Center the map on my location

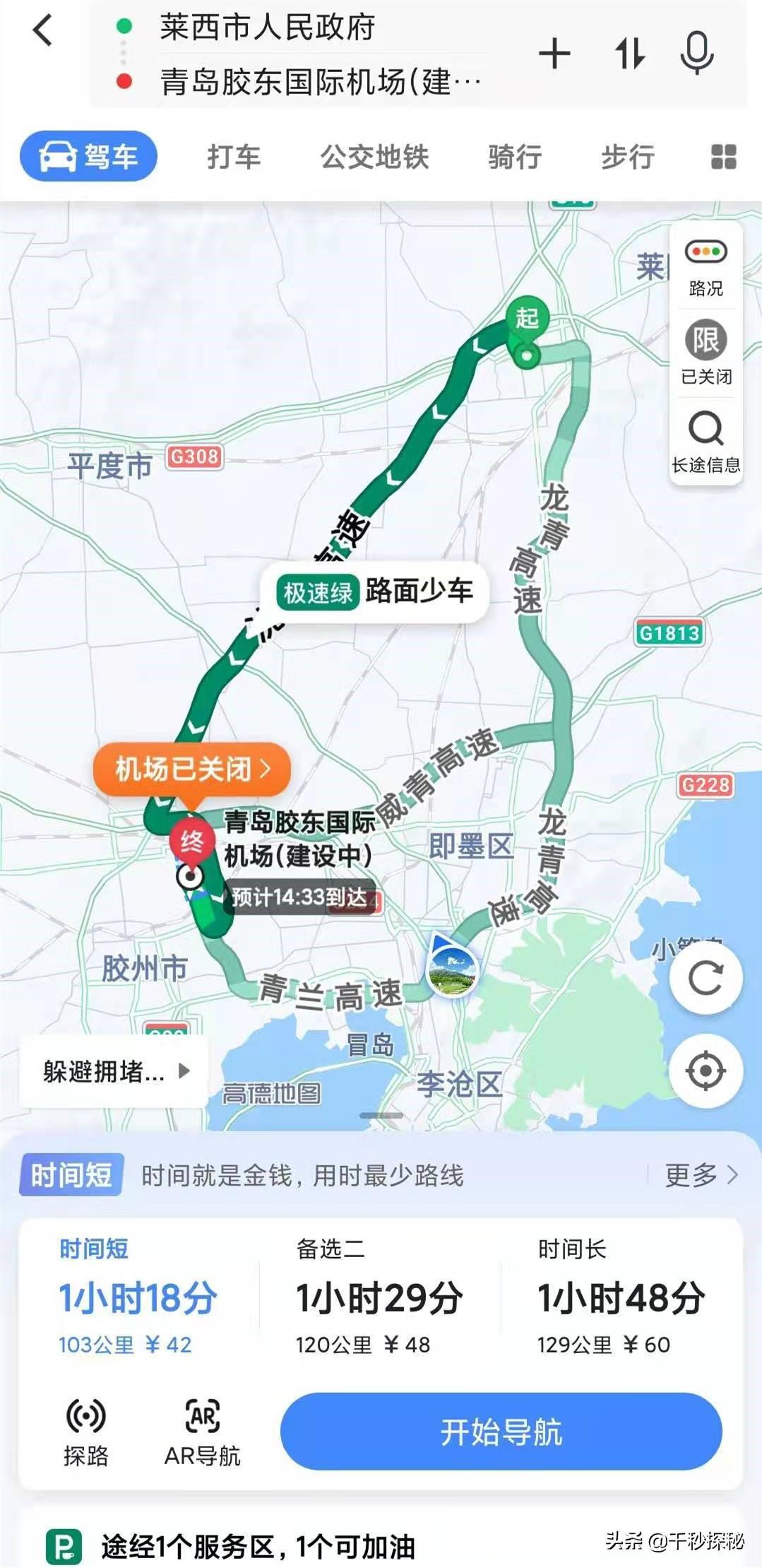point(706,1071)
